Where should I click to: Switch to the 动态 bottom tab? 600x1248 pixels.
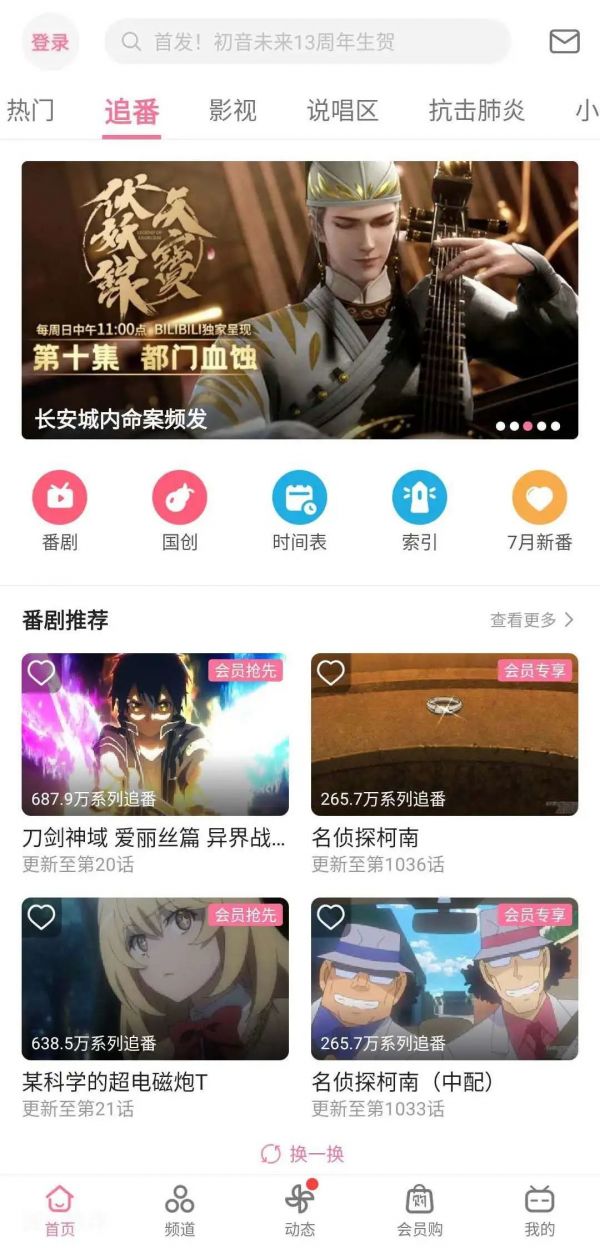[299, 1210]
